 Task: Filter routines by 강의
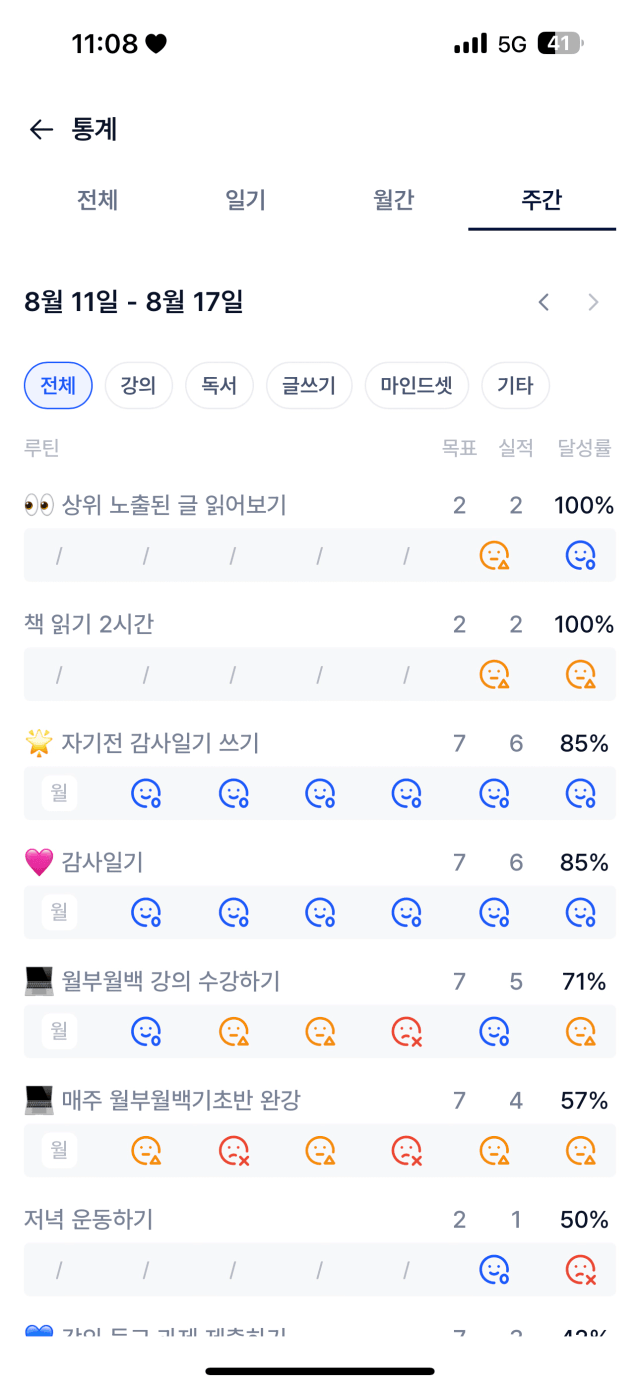[139, 386]
